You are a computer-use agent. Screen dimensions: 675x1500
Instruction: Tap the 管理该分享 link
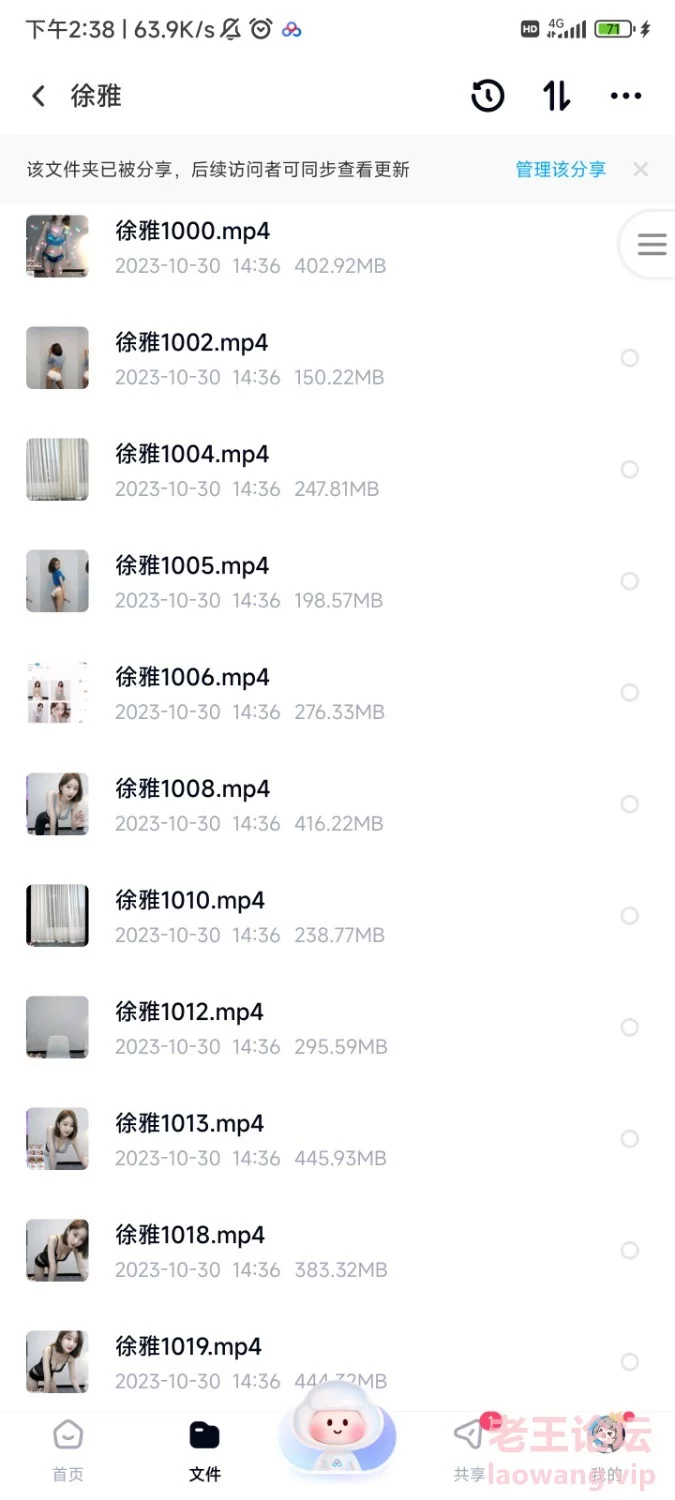tap(560, 170)
